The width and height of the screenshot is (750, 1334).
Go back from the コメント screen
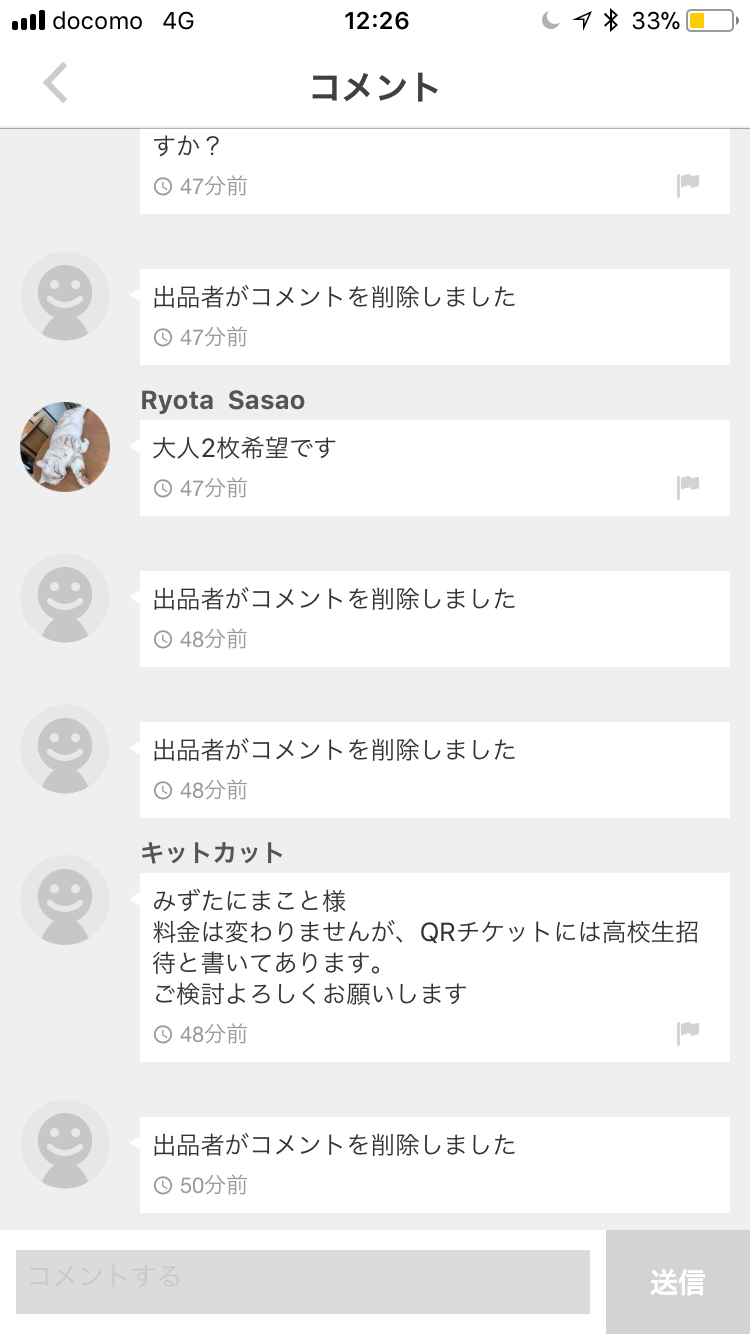tap(56, 84)
